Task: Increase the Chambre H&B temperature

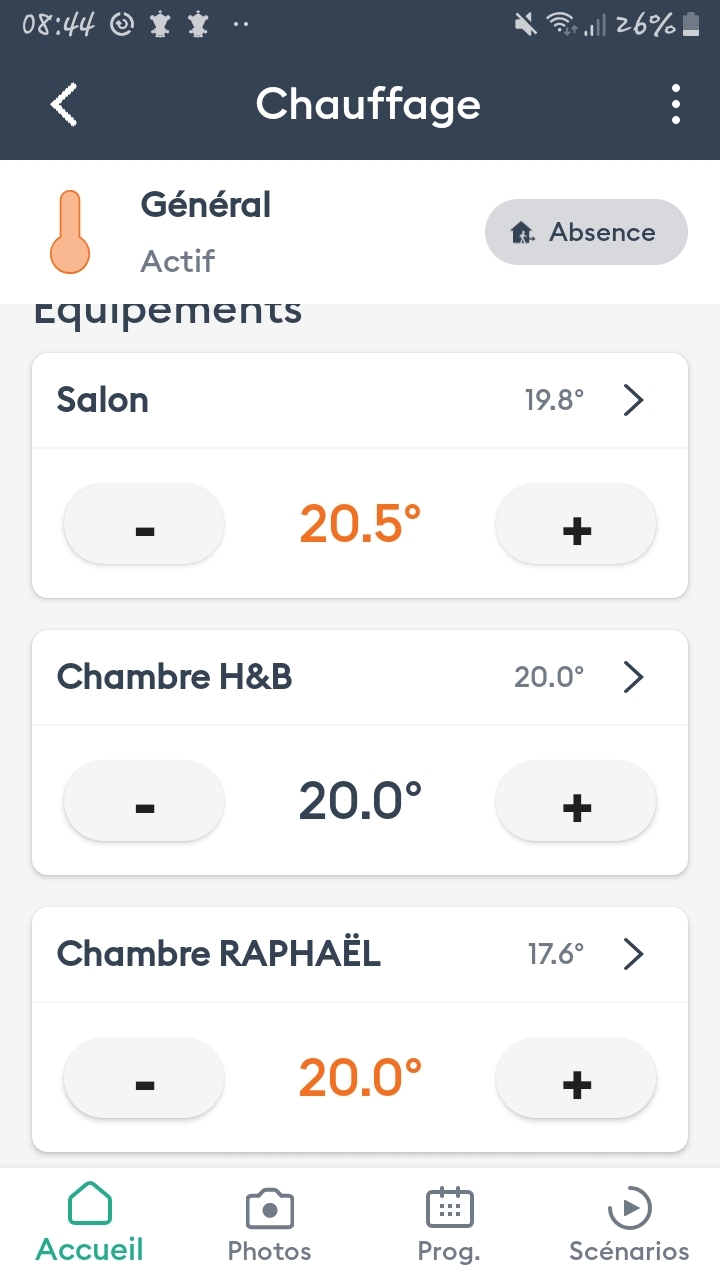Action: point(576,801)
